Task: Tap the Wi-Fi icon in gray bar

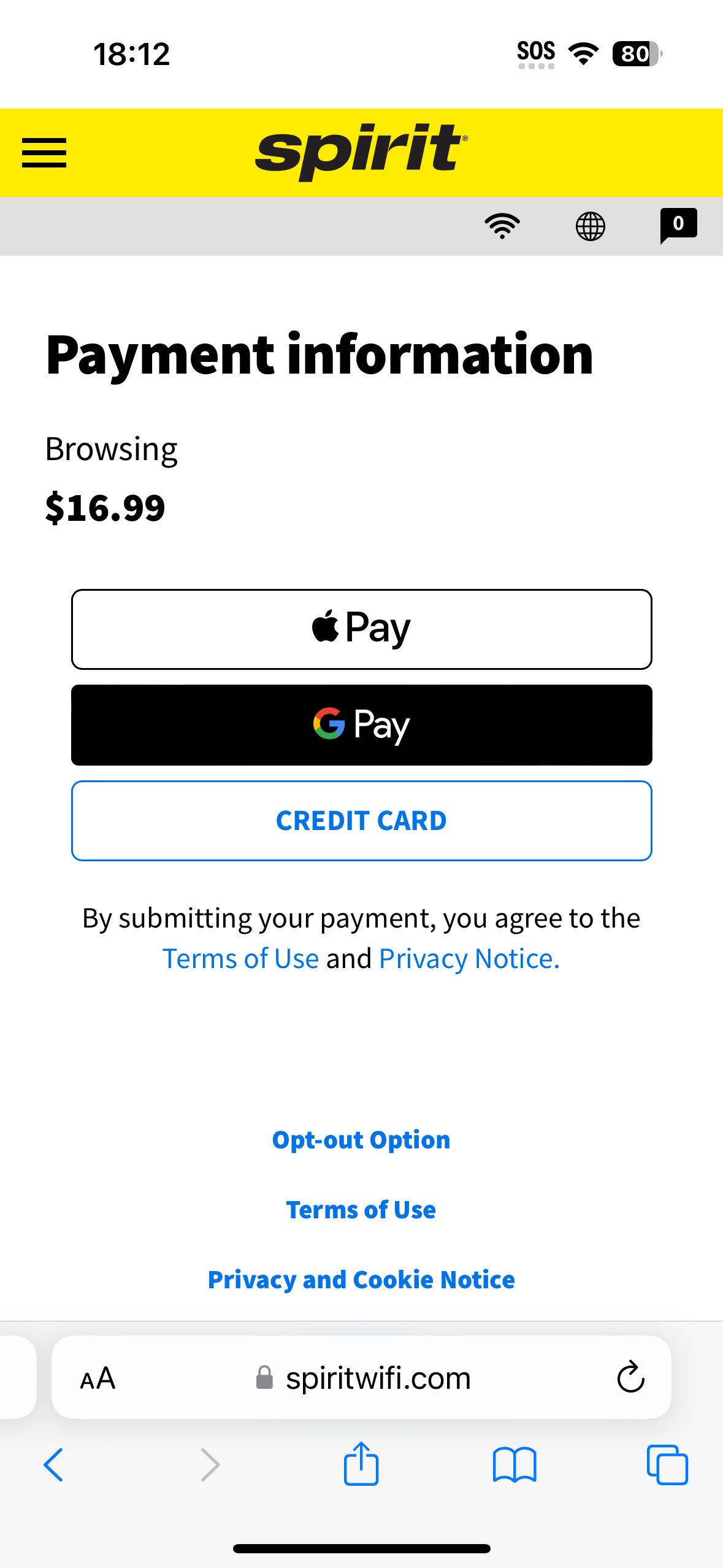Action: tap(502, 226)
